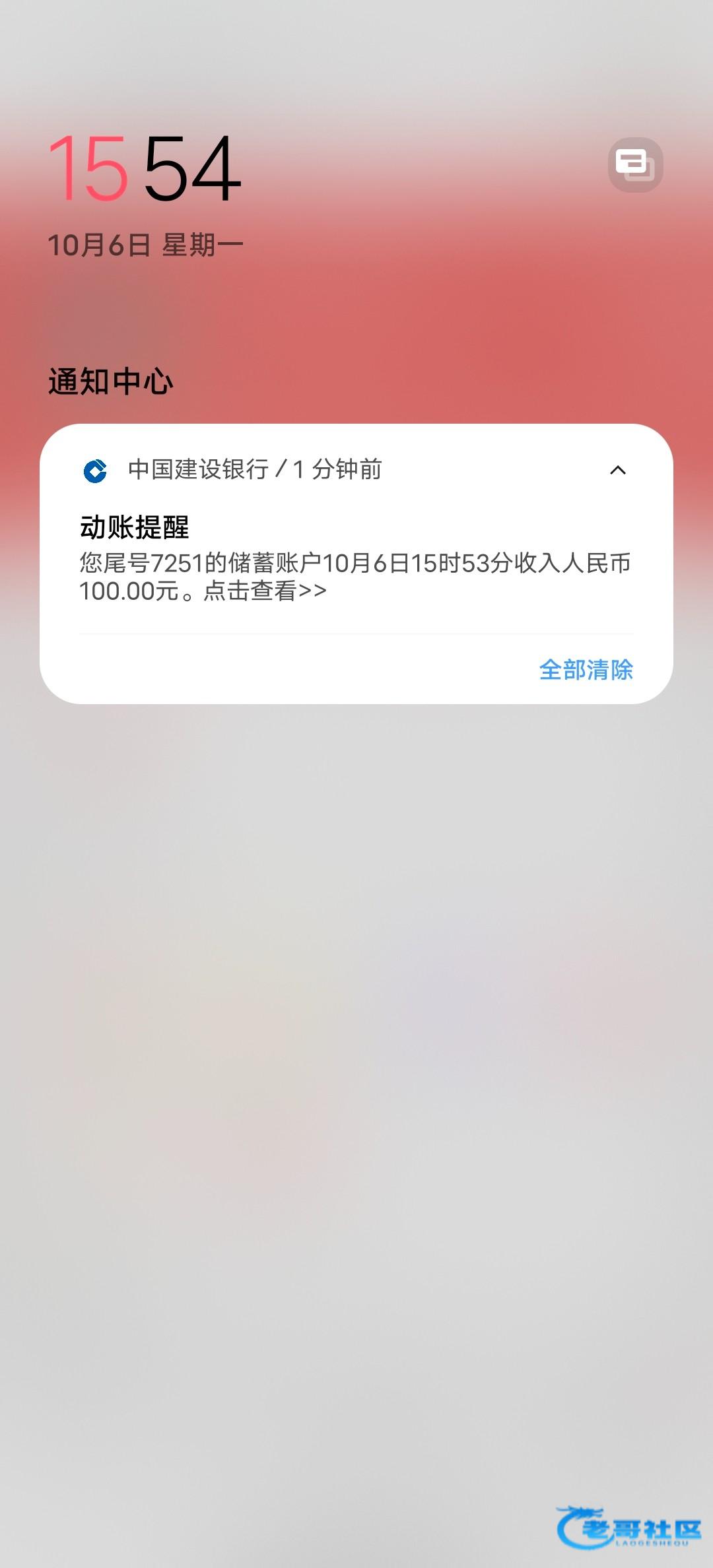Collapse the 中国建设银行 notification chevron

pos(618,470)
